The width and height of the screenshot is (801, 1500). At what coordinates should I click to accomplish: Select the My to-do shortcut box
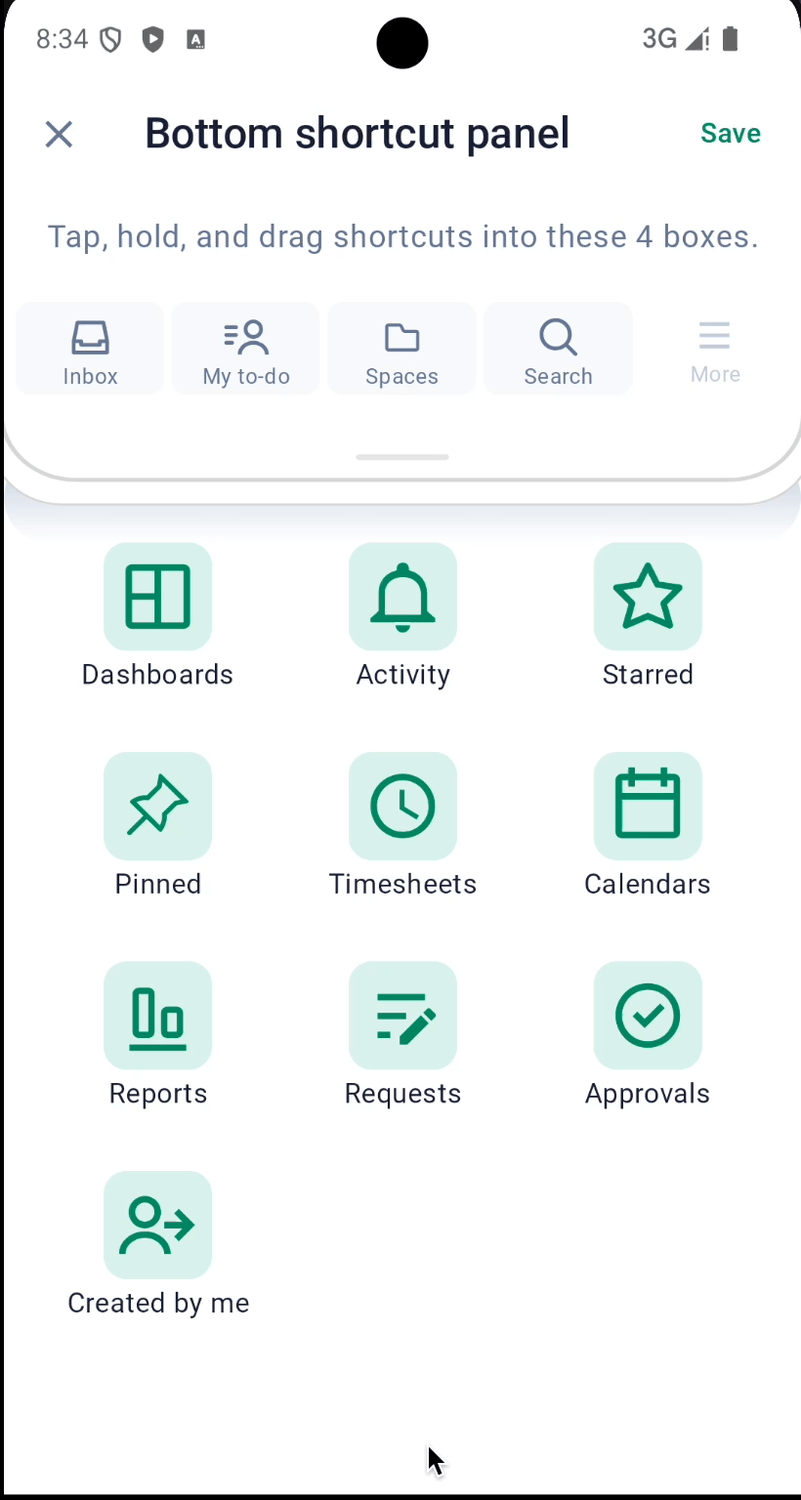[246, 349]
